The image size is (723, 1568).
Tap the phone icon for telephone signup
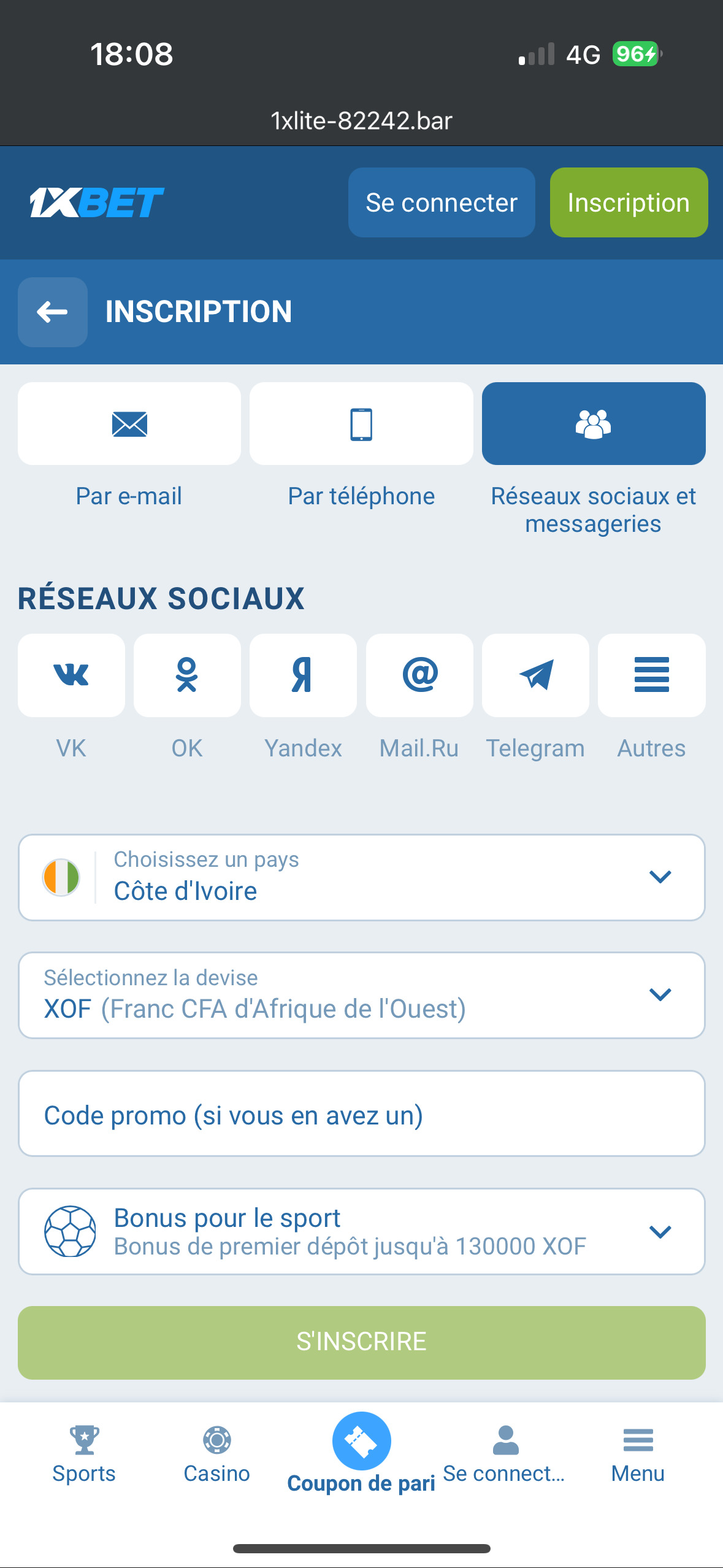pos(361,423)
